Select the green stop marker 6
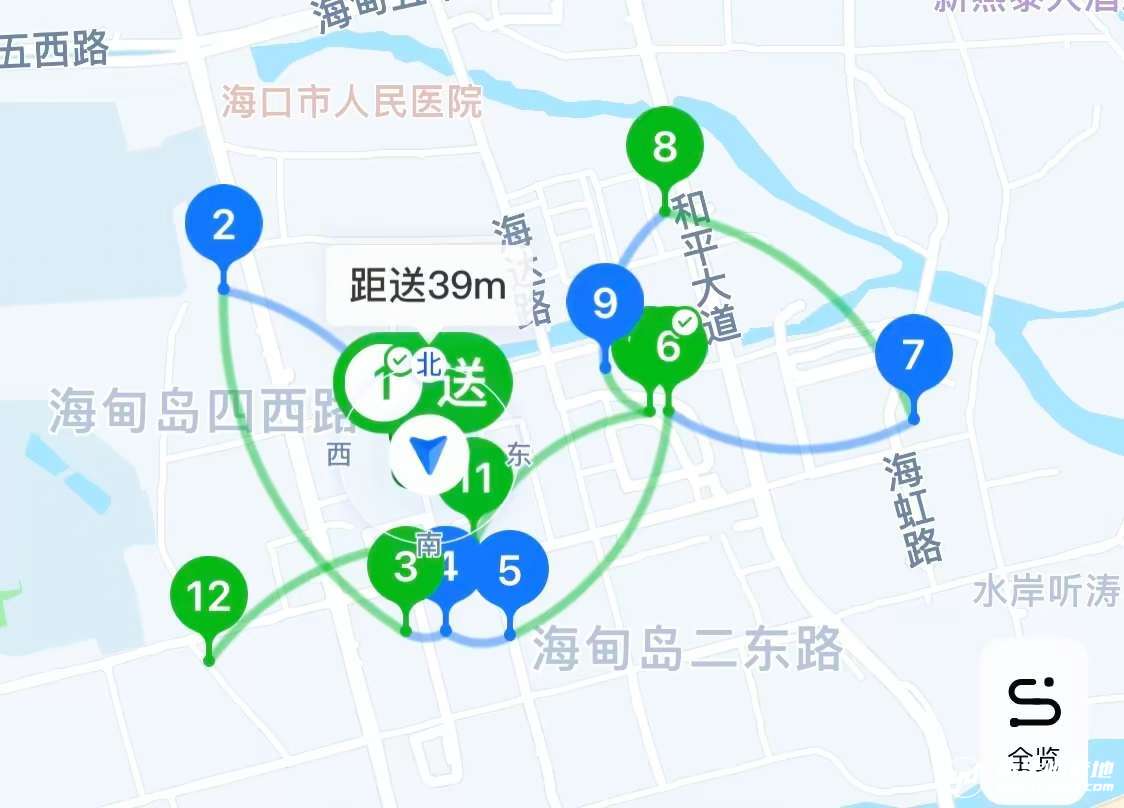 [x=668, y=347]
